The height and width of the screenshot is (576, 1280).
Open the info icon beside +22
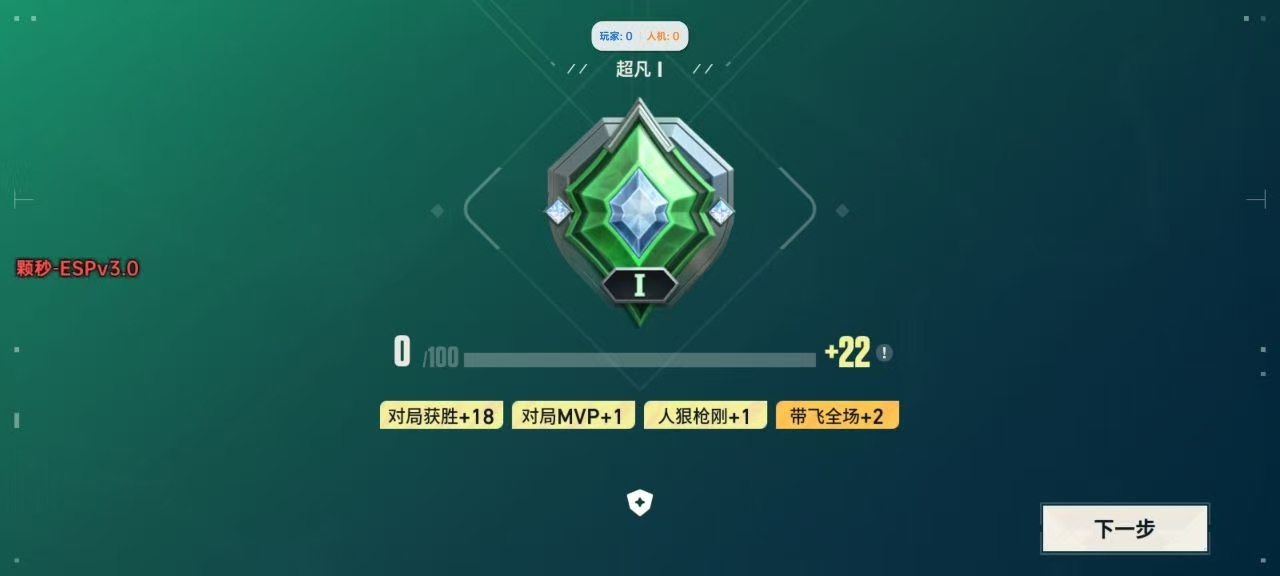(885, 353)
